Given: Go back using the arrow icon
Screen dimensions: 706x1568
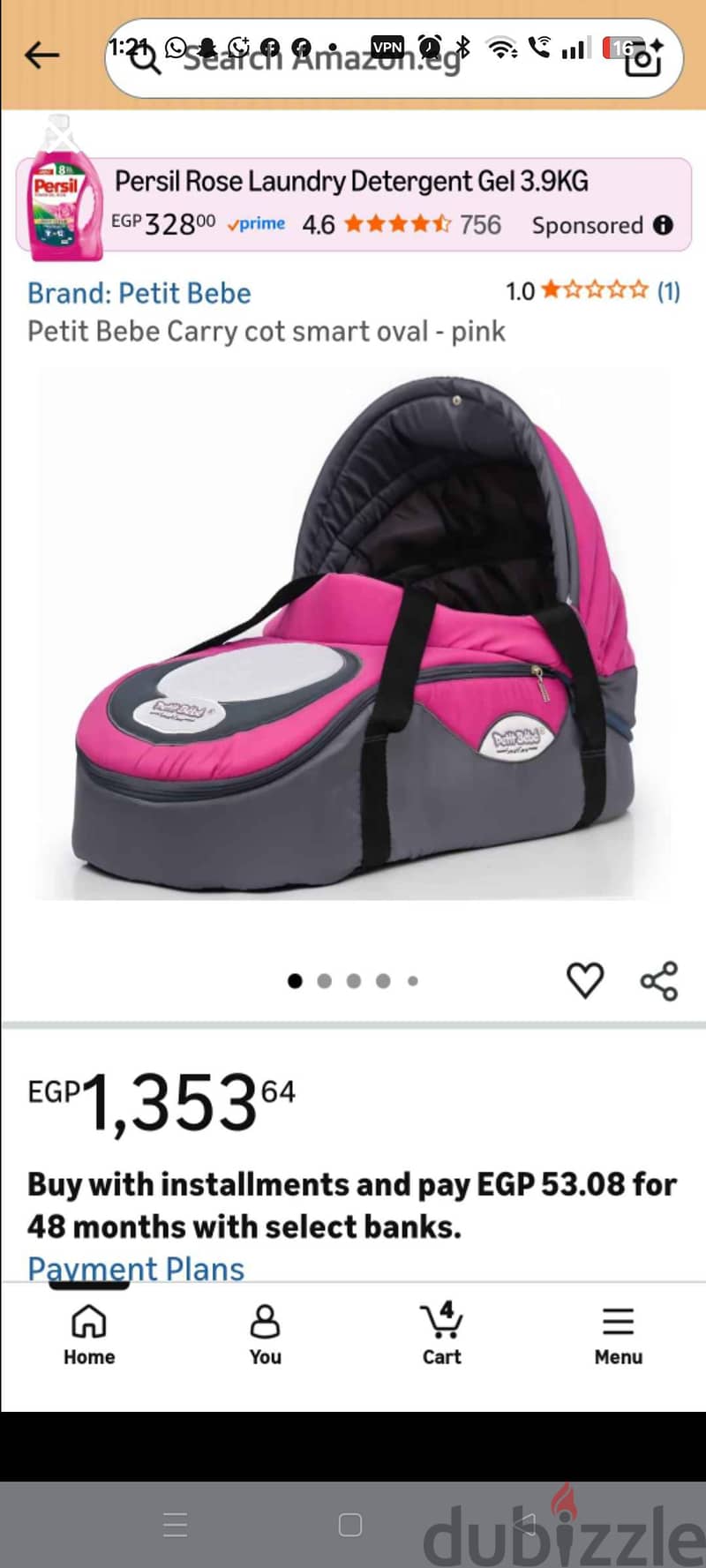Looking at the screenshot, I should pos(41,56).
